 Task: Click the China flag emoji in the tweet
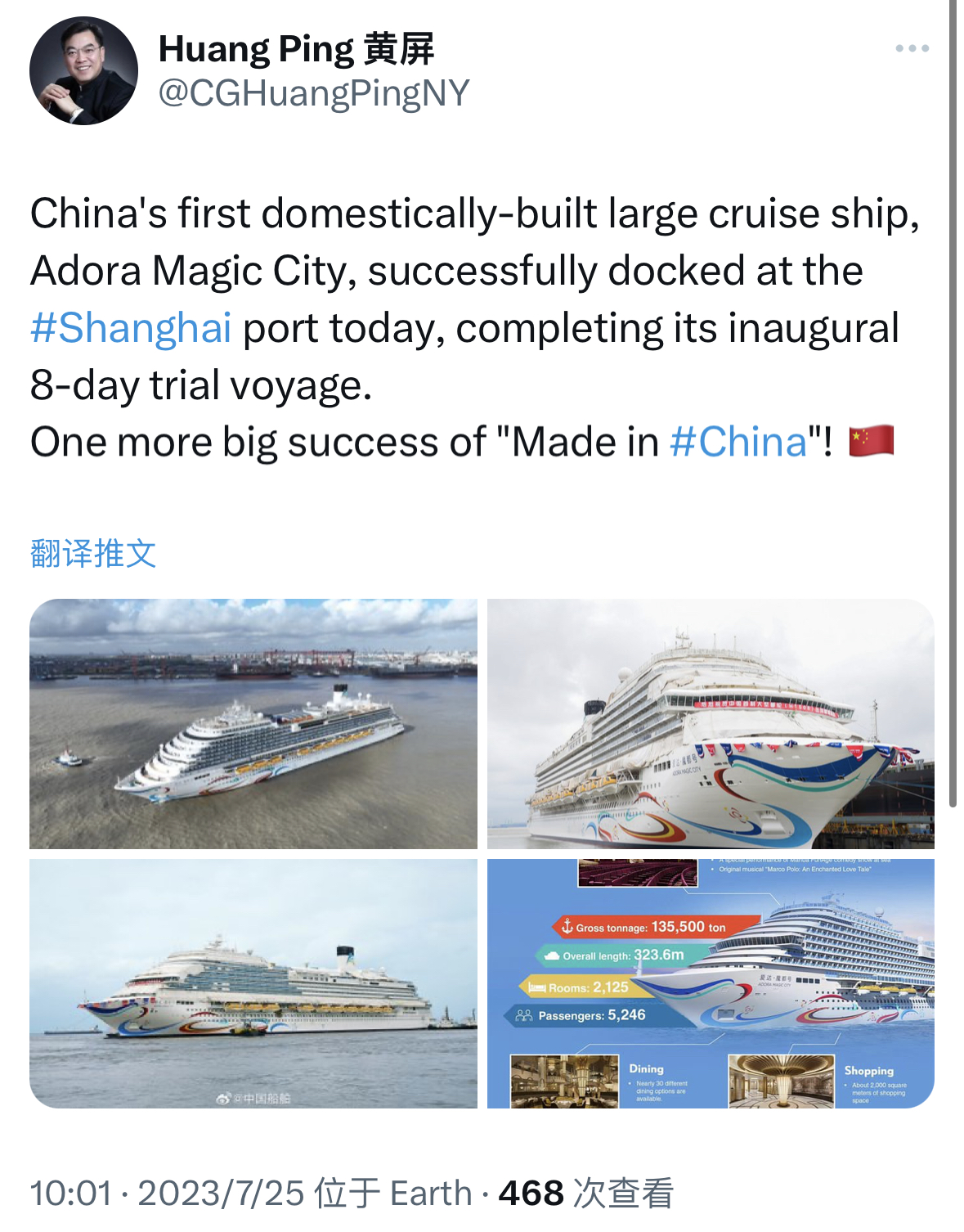(872, 441)
